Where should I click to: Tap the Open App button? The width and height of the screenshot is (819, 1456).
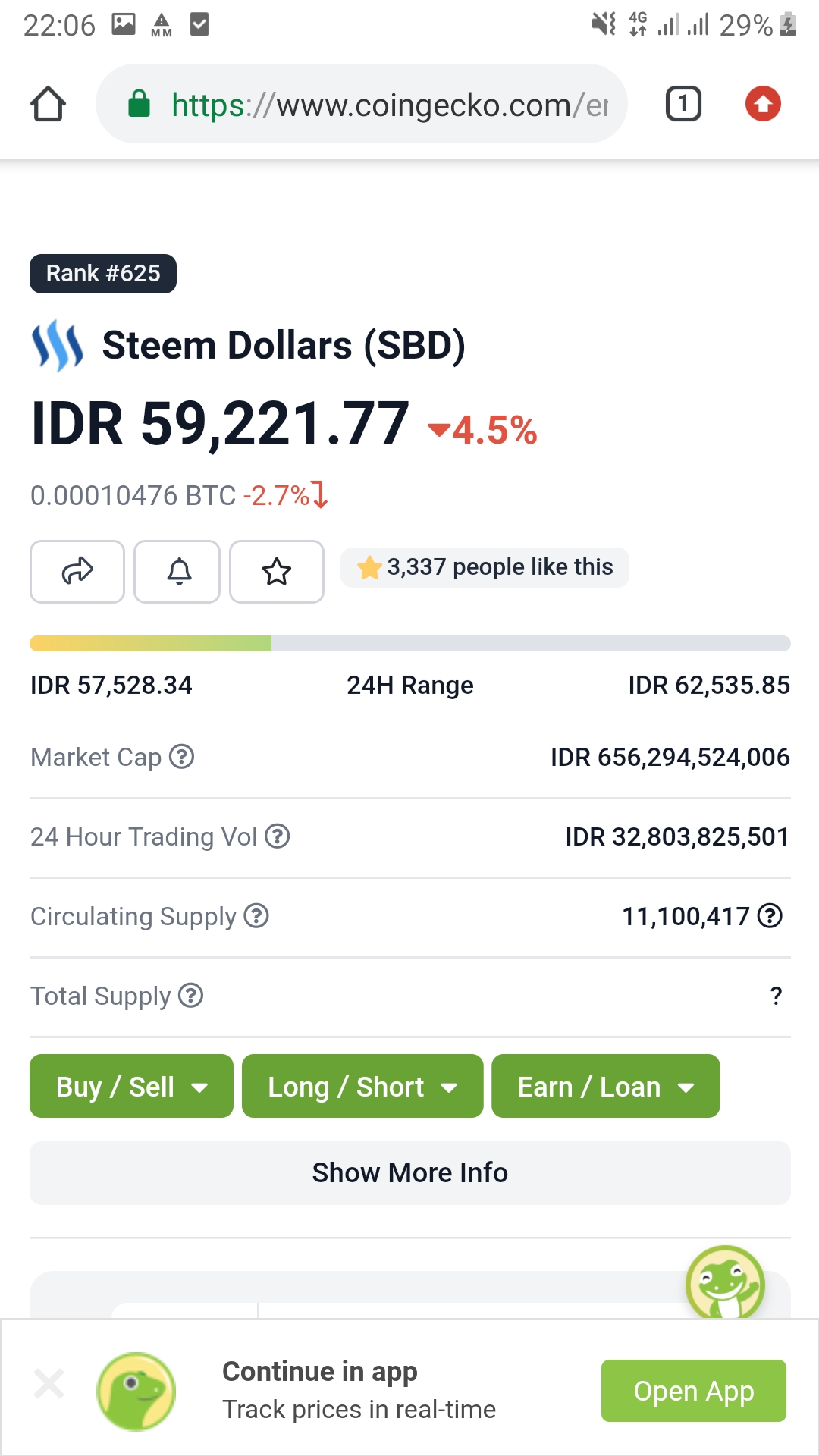pos(693,1391)
